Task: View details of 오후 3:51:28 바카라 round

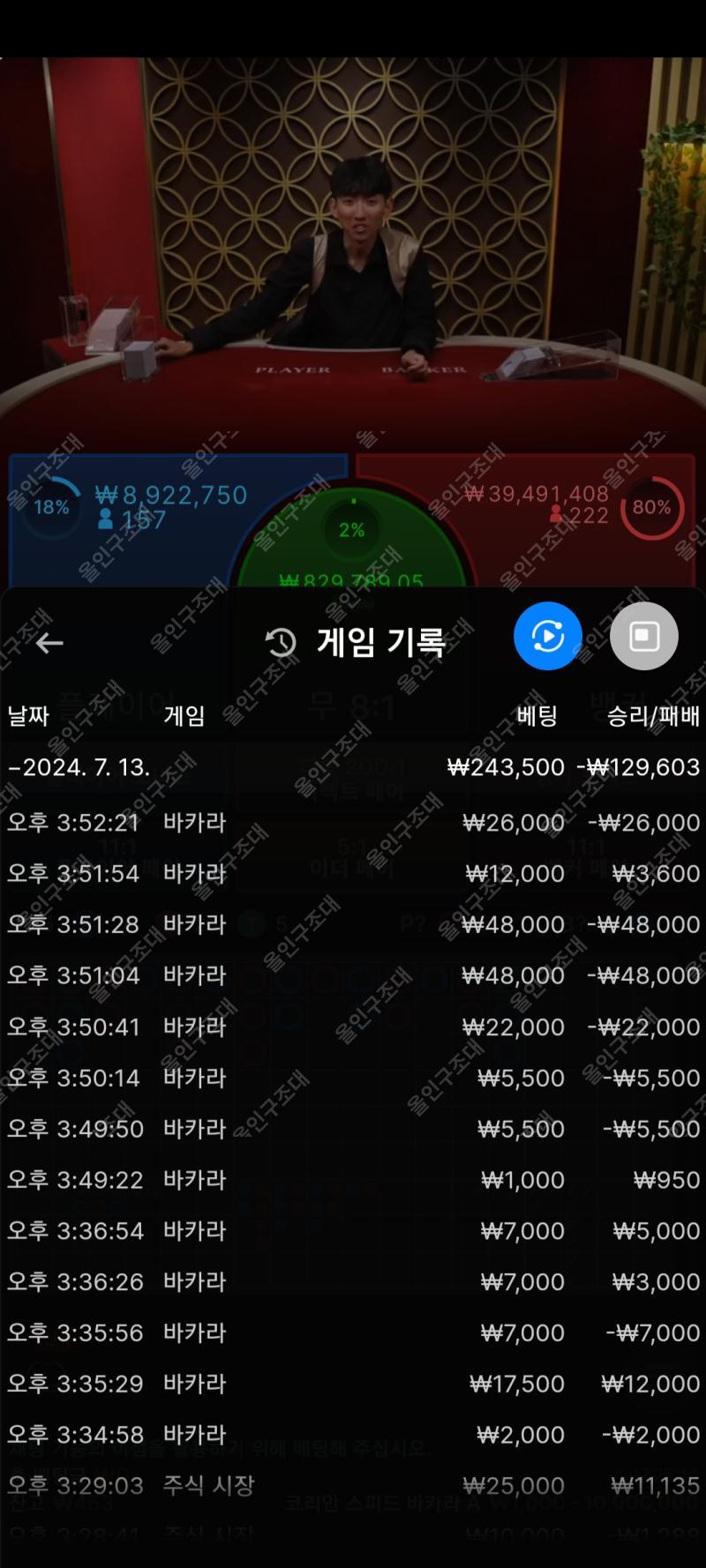Action: [353, 925]
